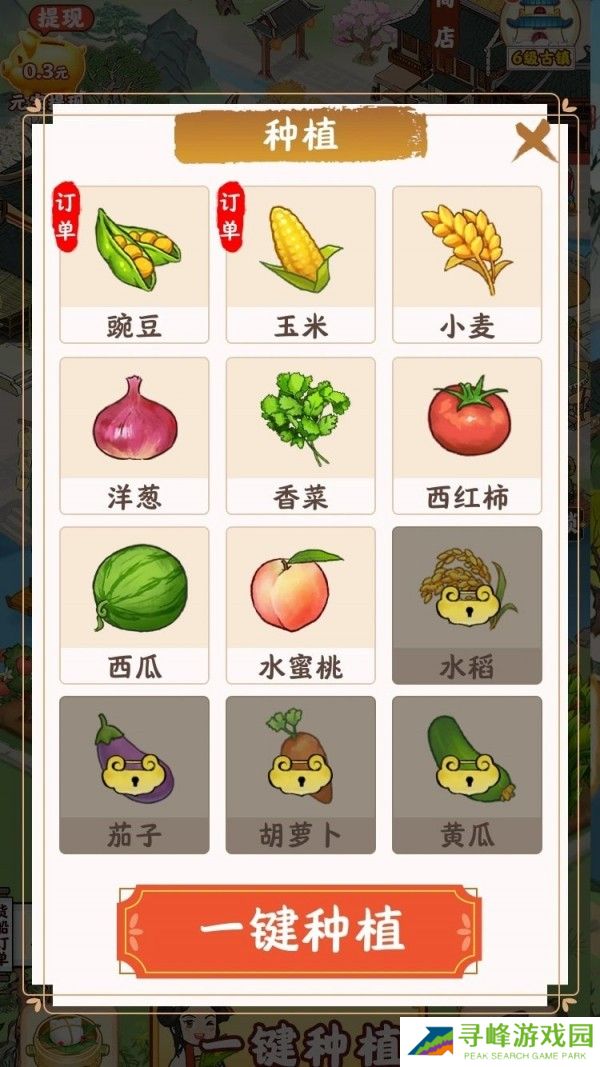Tap the 西红柿 tomato crop
600x1067 pixels.
coord(467,435)
